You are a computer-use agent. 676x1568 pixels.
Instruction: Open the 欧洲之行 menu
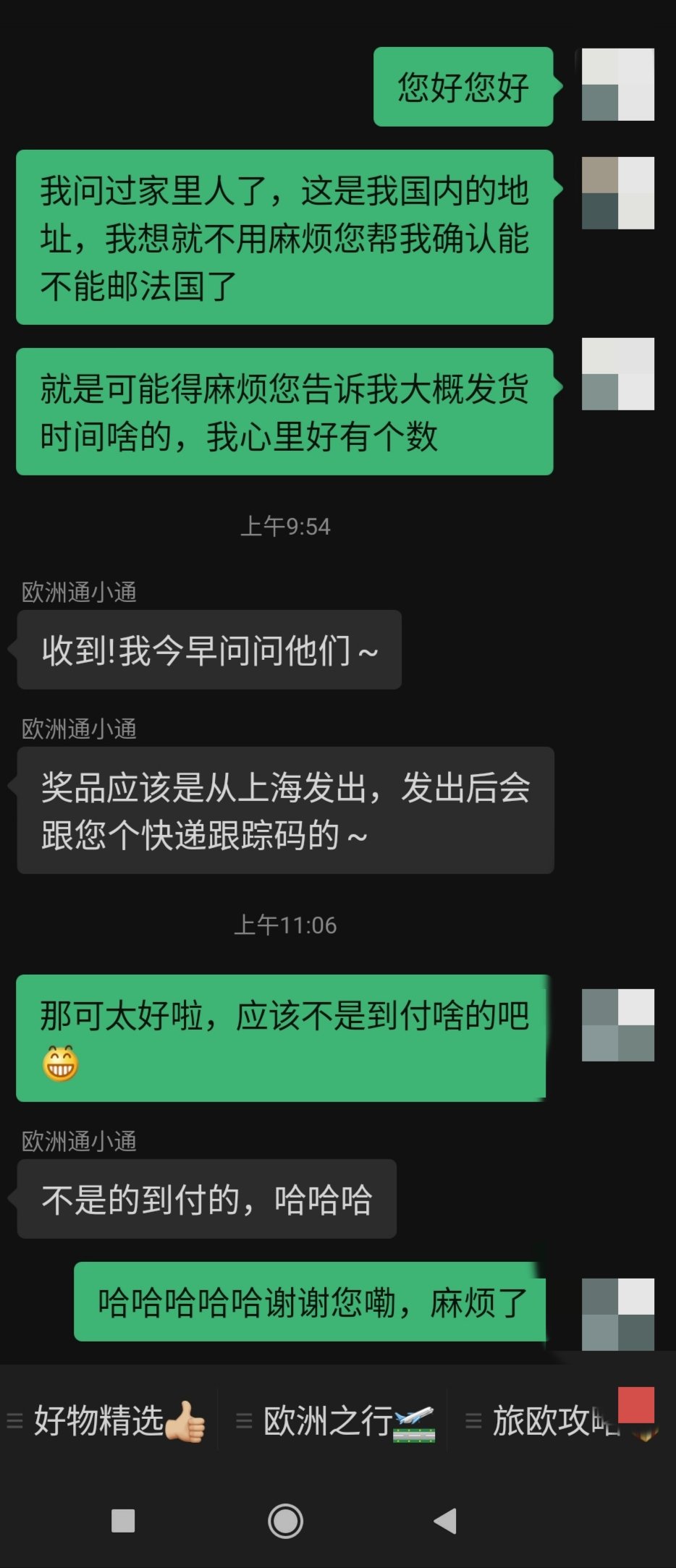point(337,1421)
